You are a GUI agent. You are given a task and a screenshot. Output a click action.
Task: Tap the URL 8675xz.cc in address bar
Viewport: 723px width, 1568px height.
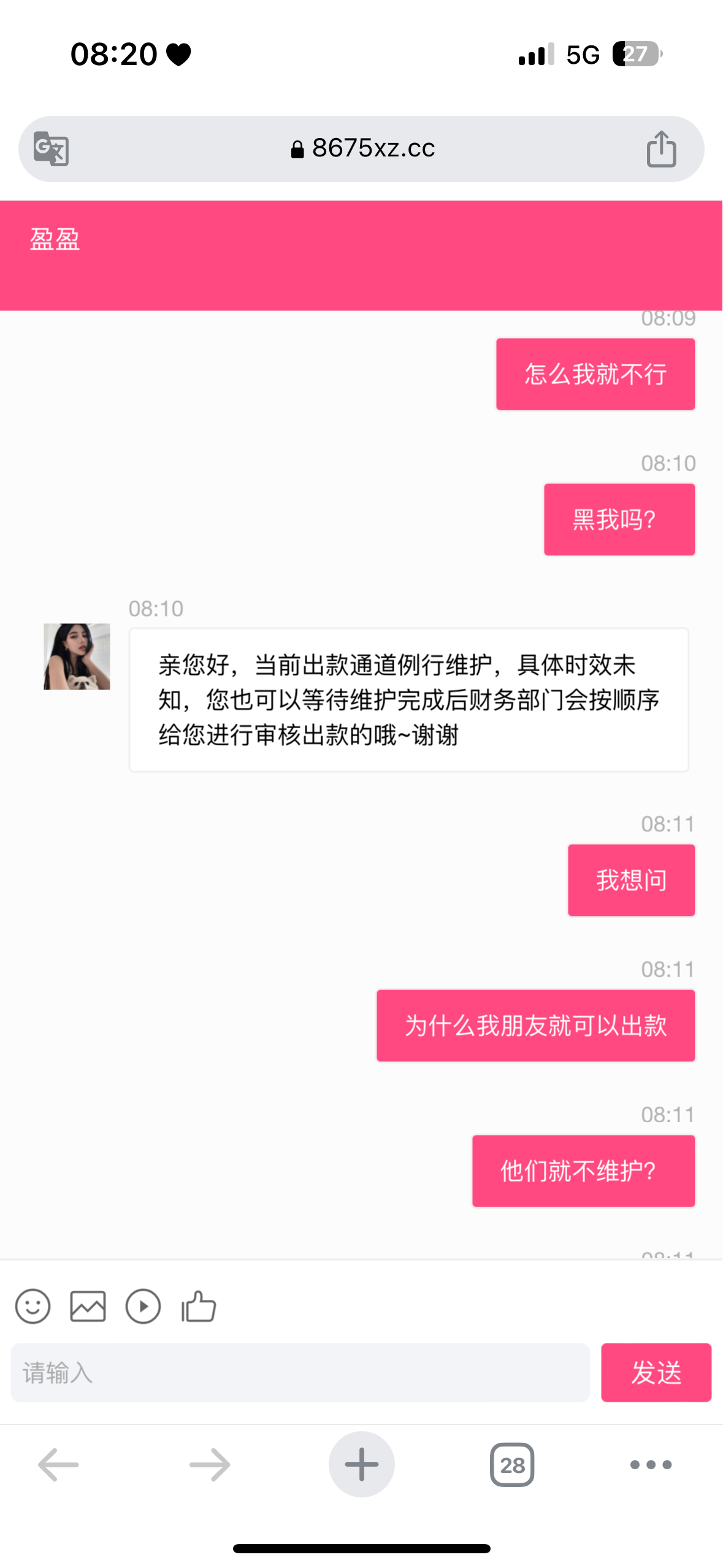(x=373, y=148)
